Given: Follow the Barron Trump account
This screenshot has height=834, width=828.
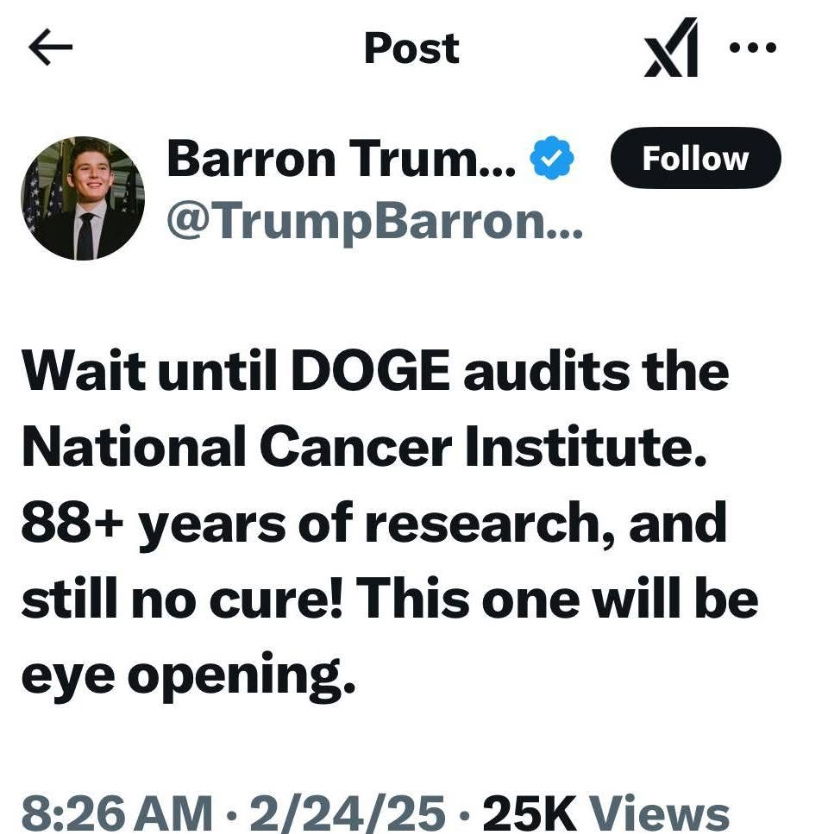Looking at the screenshot, I should point(695,158).
